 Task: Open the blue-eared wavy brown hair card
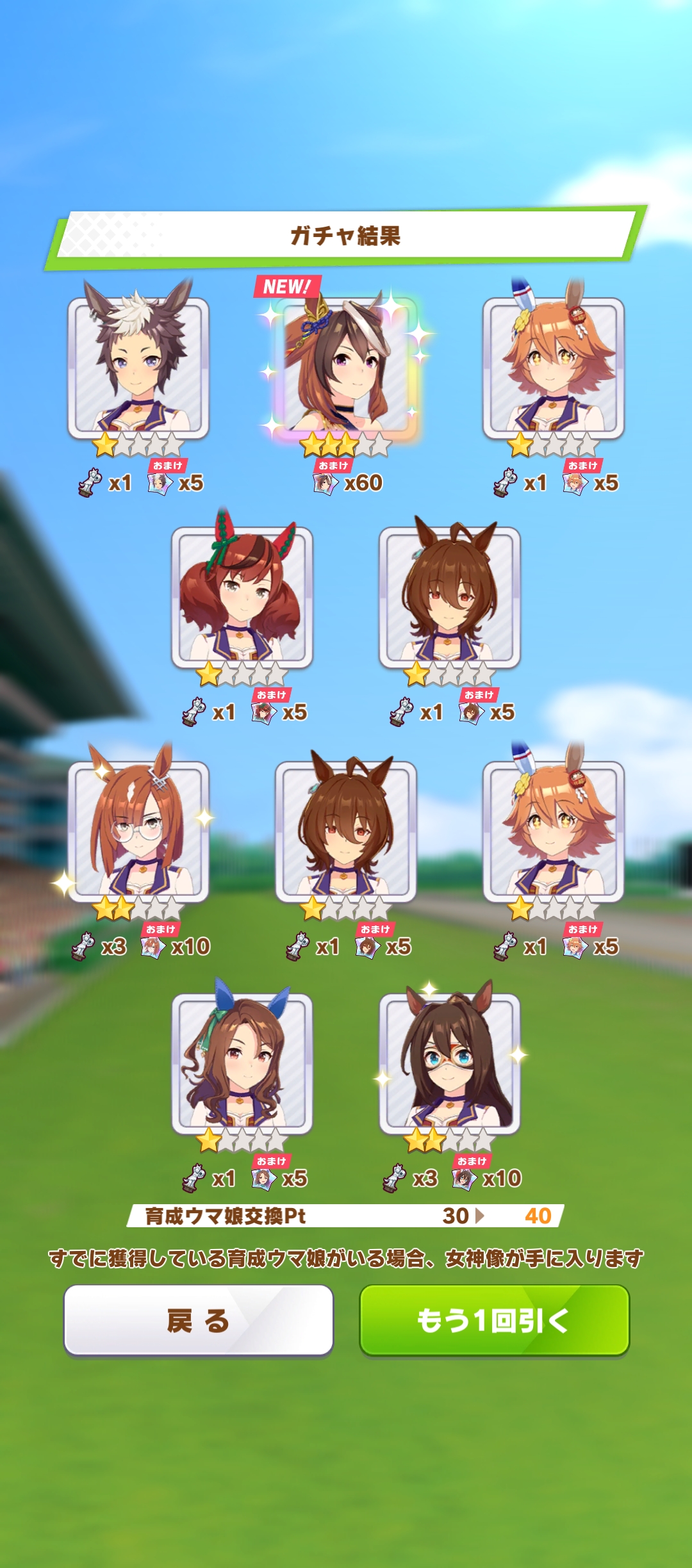(x=242, y=1063)
